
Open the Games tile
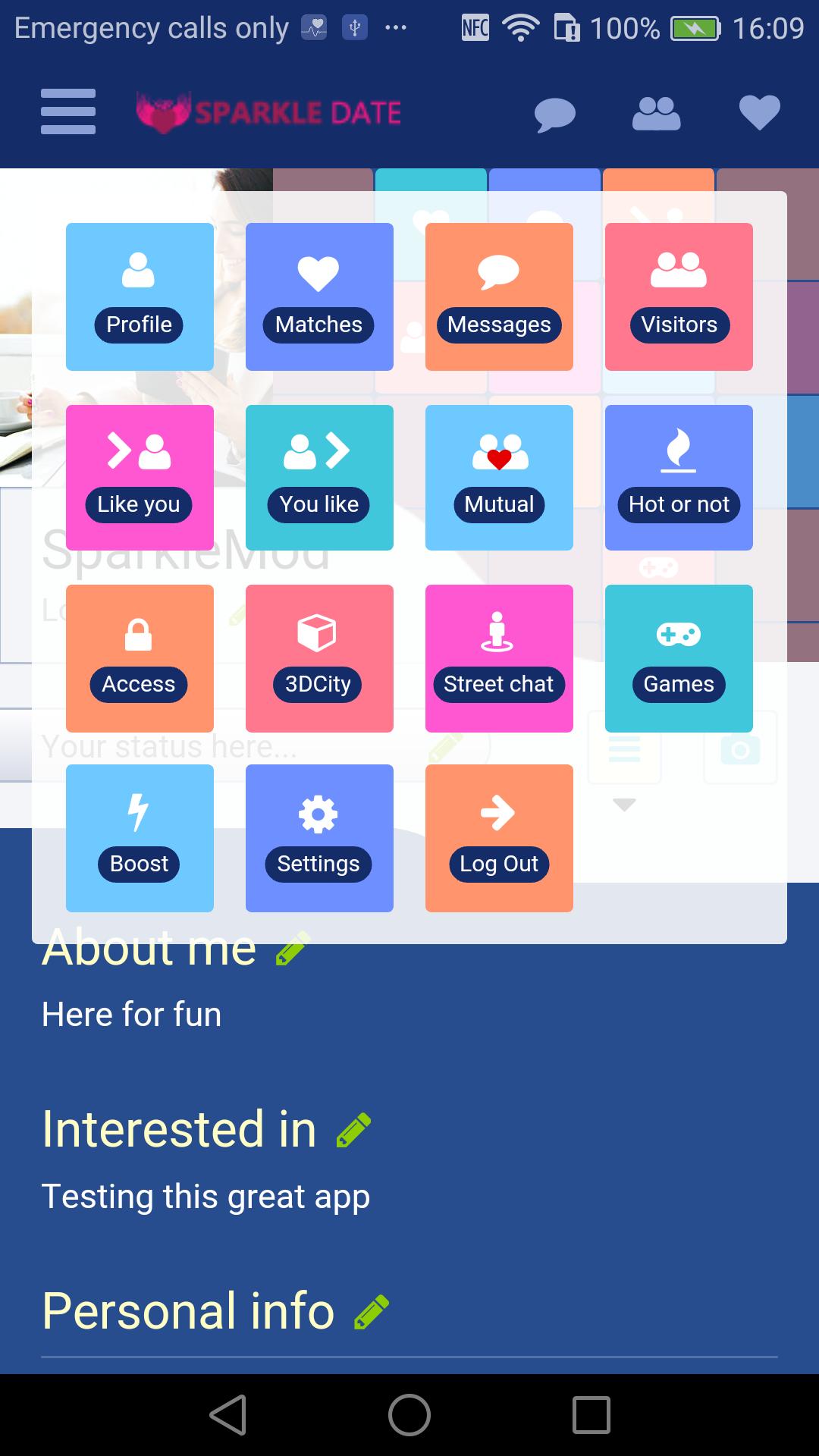(x=679, y=658)
